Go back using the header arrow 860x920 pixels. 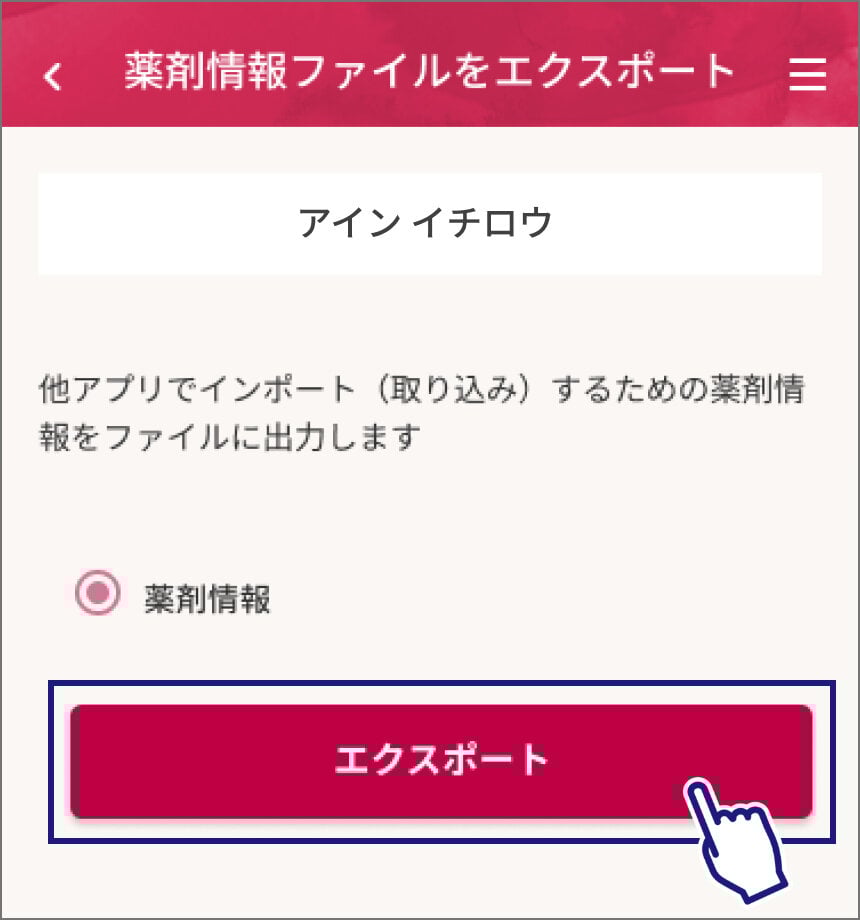(53, 77)
